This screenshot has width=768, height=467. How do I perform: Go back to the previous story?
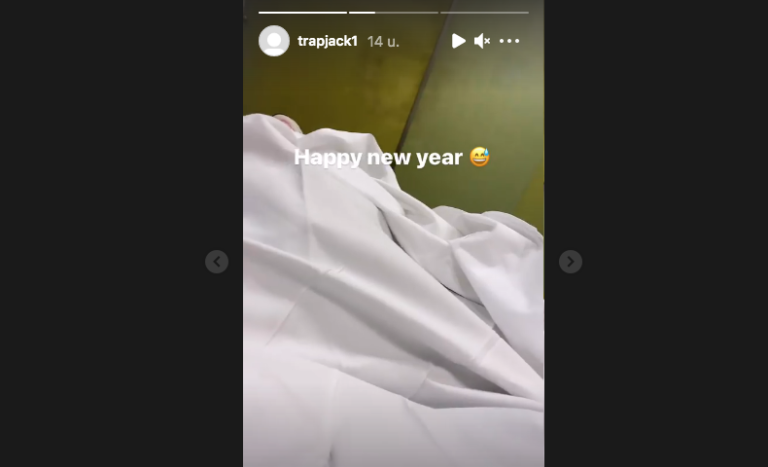point(217,262)
